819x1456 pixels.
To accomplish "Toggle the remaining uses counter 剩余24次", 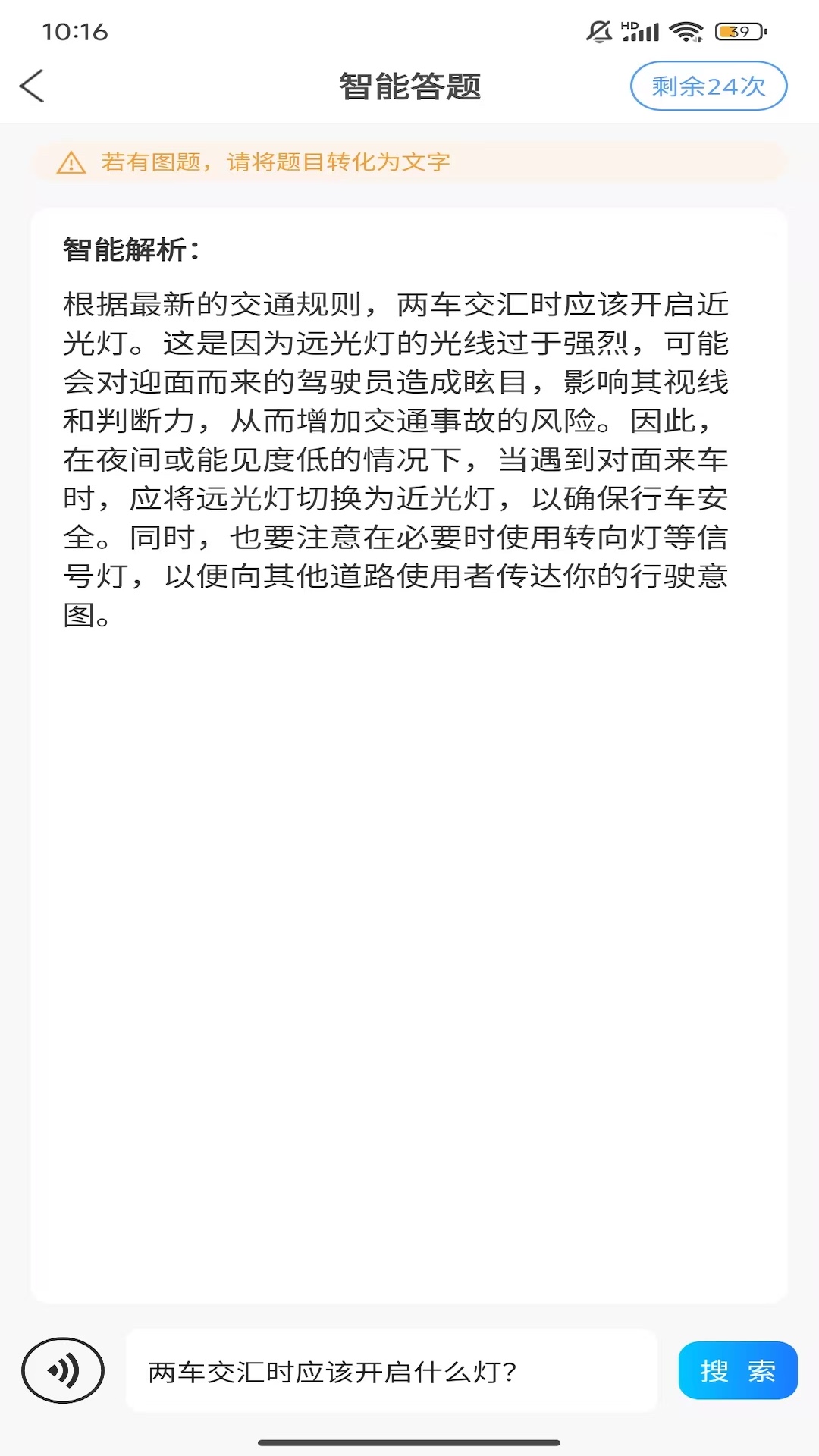I will (x=710, y=86).
